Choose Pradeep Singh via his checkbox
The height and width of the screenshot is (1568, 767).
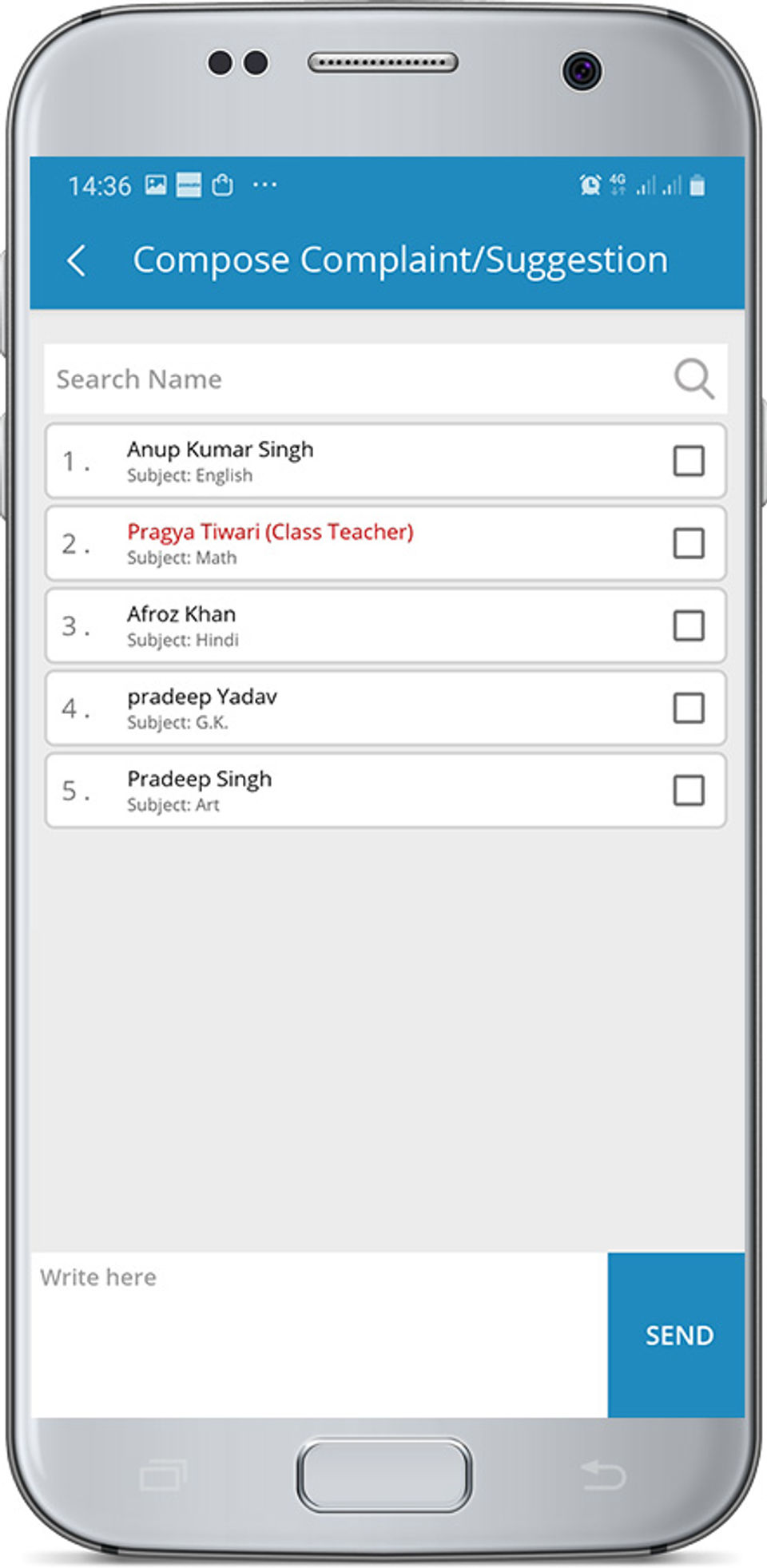688,790
